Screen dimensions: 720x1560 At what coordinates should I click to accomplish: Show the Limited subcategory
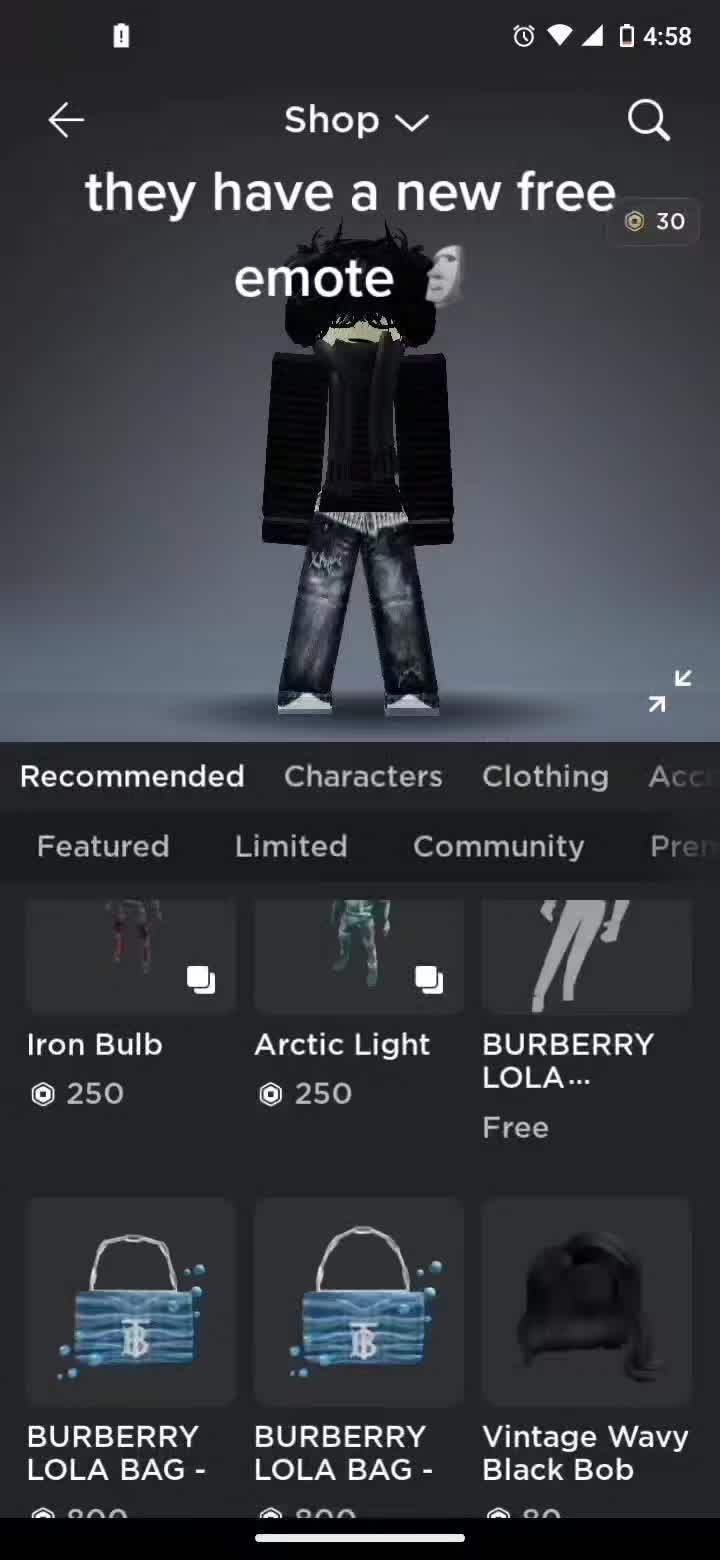click(x=291, y=846)
